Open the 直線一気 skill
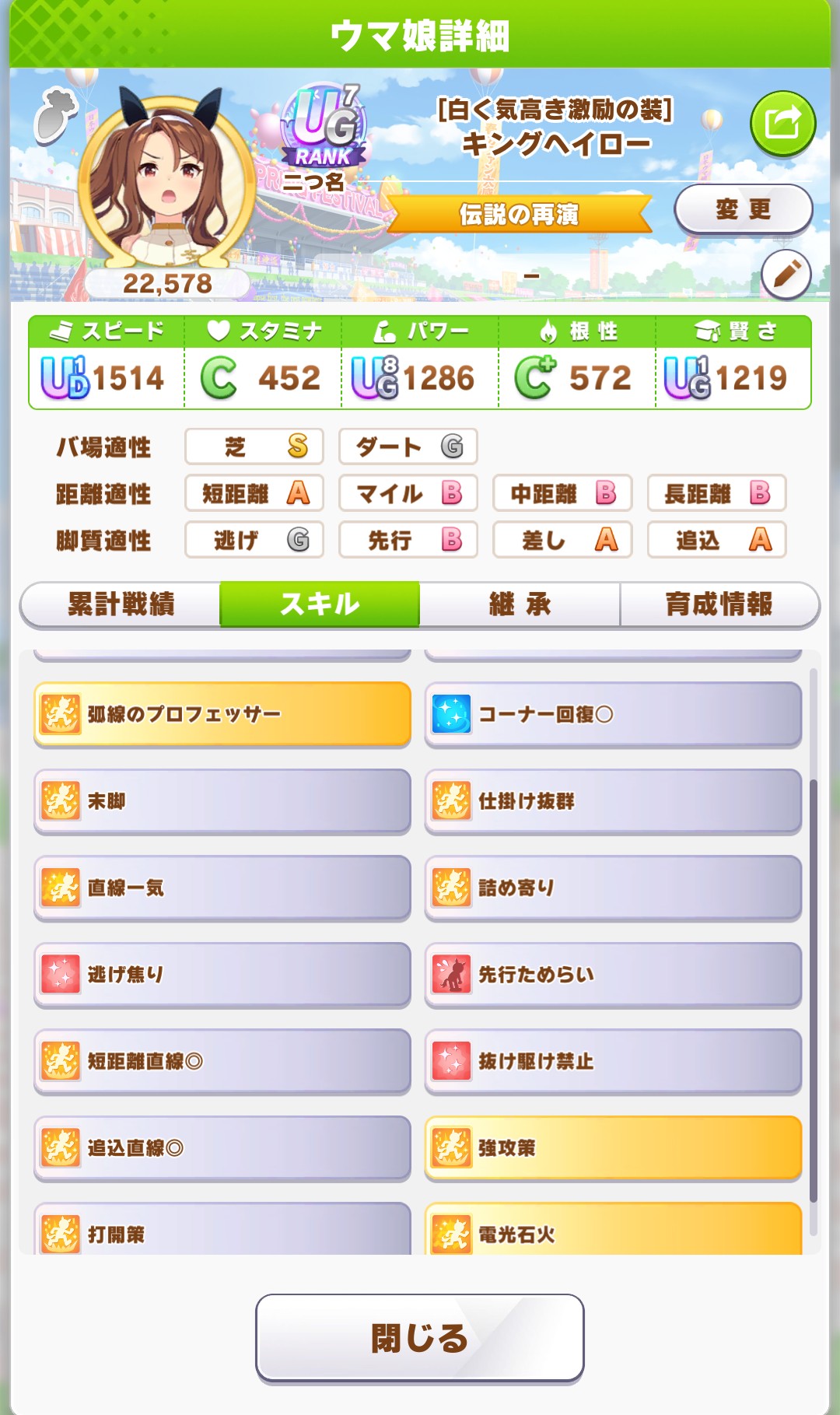The height and width of the screenshot is (1415, 840). click(222, 888)
